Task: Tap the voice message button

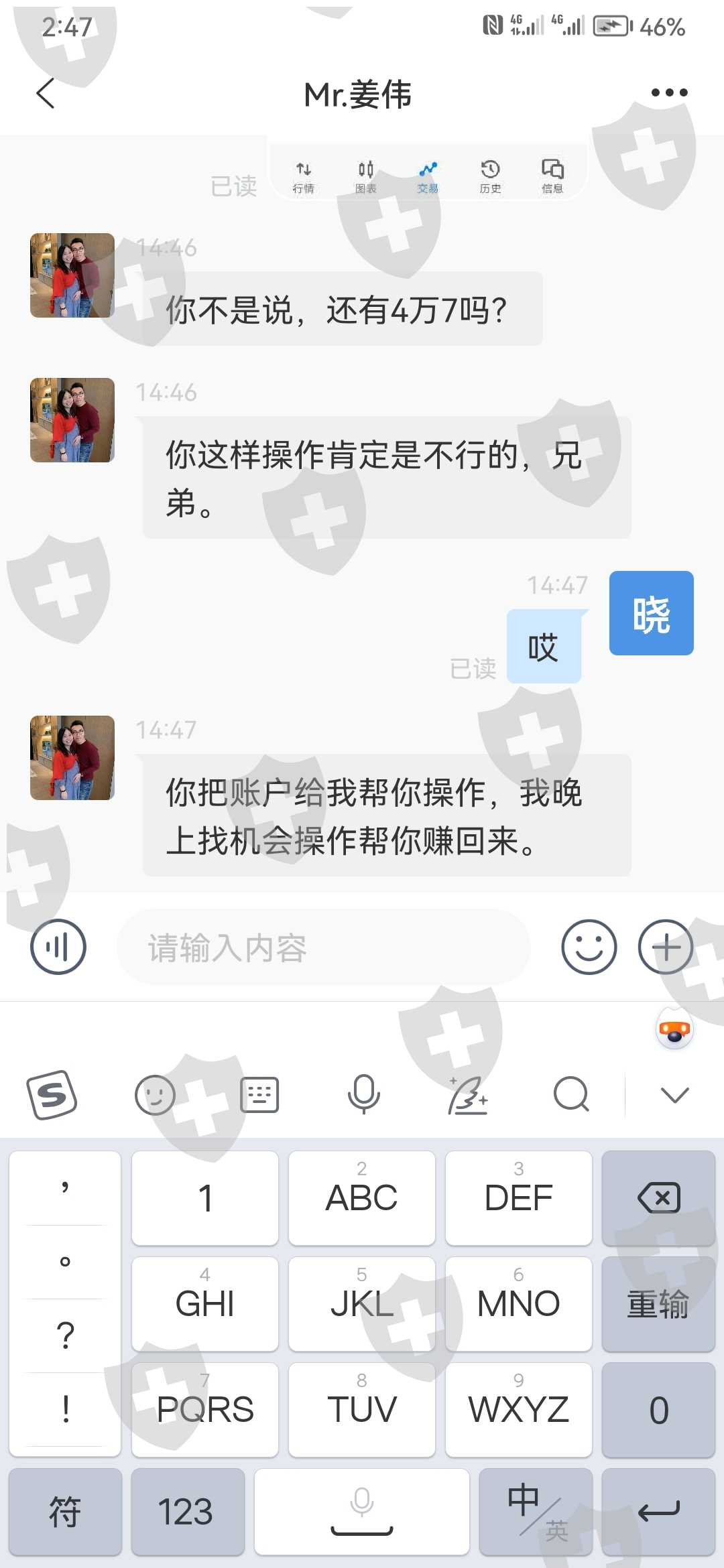Action: point(58,947)
